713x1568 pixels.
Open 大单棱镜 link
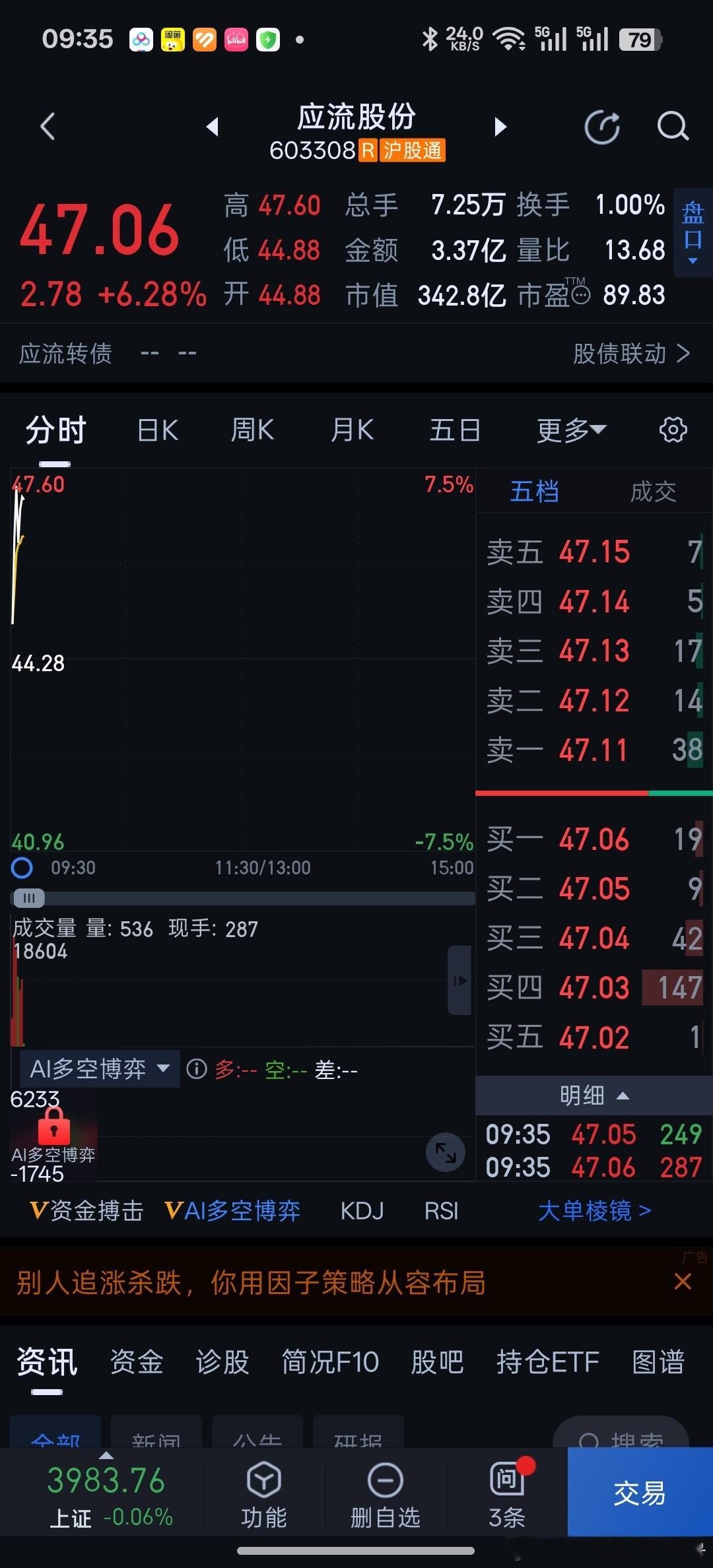(x=595, y=1210)
